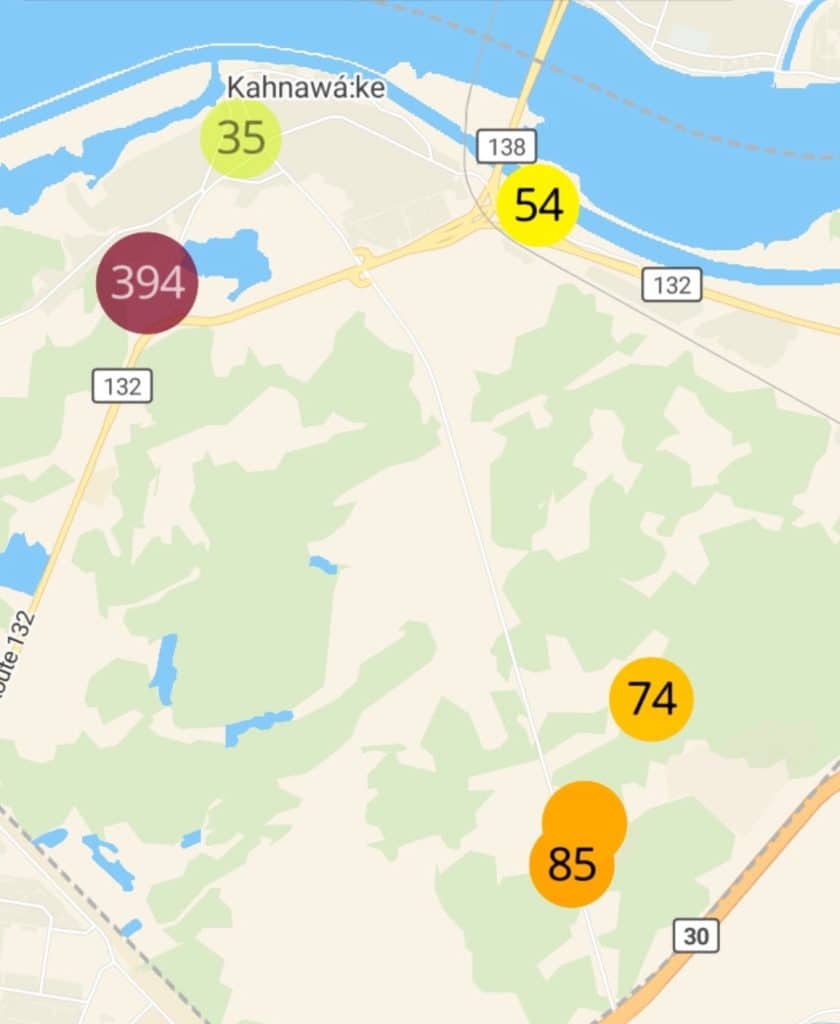This screenshot has height=1024, width=840.
Task: View details for the 74 marker
Action: tap(651, 699)
